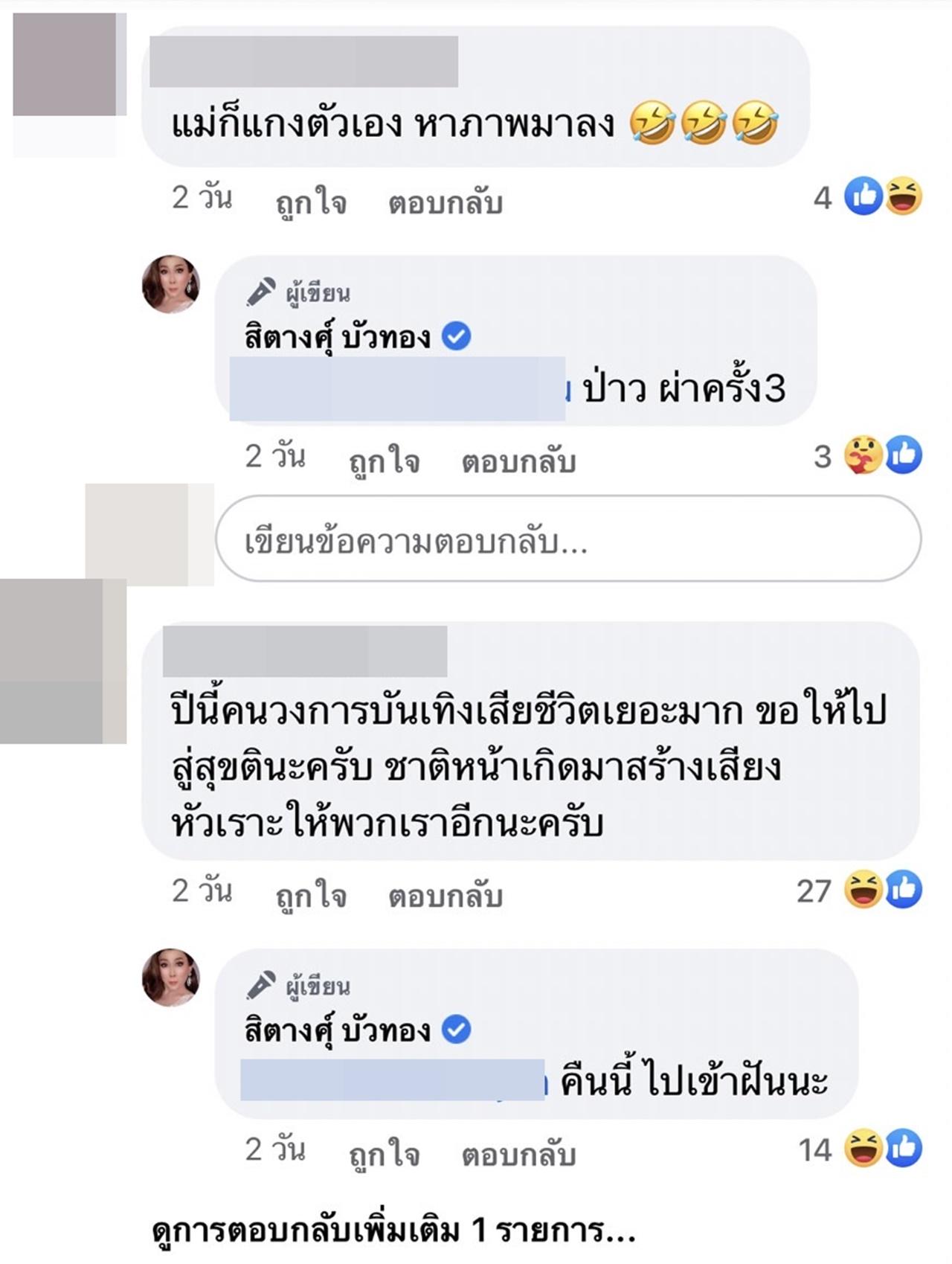The width and height of the screenshot is (952, 1264).
Task: Tap ตอบกลับ under the แม่ก็แกงตัวเอง comment
Action: (445, 202)
